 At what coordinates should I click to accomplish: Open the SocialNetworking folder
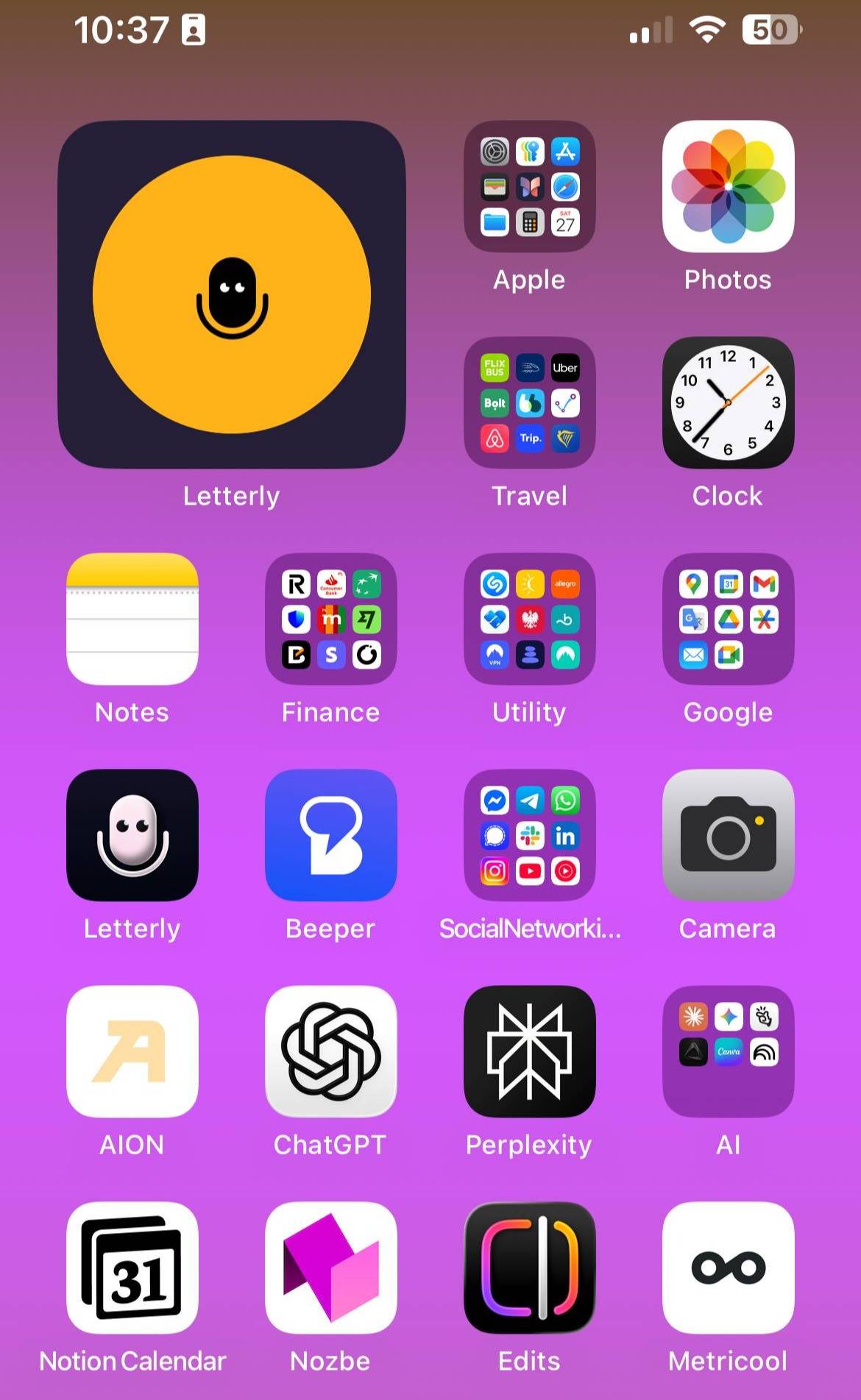click(x=529, y=836)
